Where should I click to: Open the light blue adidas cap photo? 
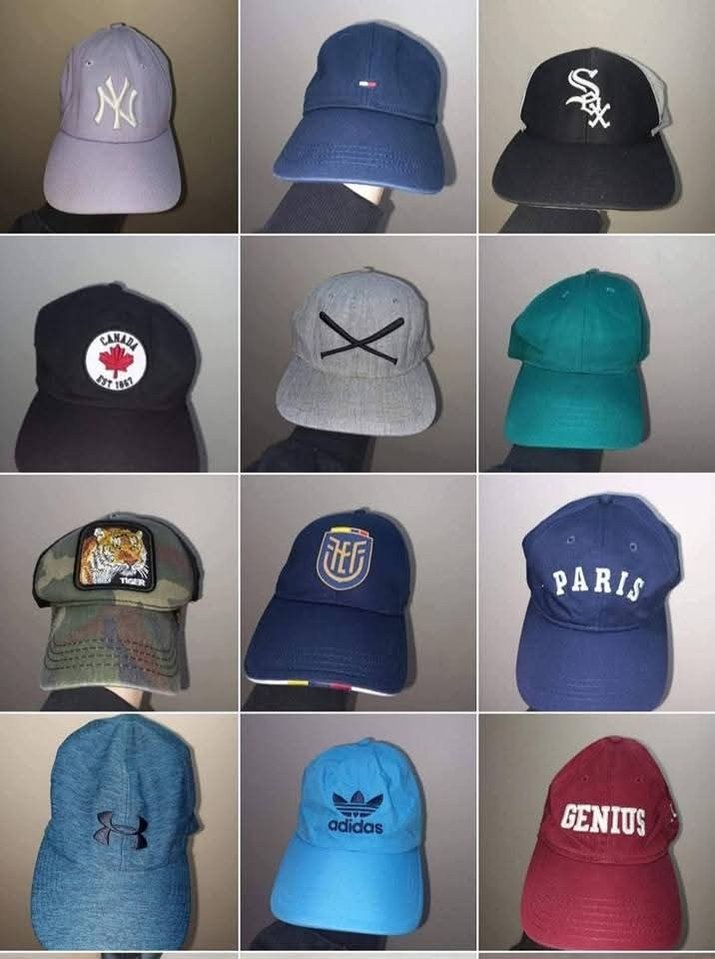tap(358, 832)
